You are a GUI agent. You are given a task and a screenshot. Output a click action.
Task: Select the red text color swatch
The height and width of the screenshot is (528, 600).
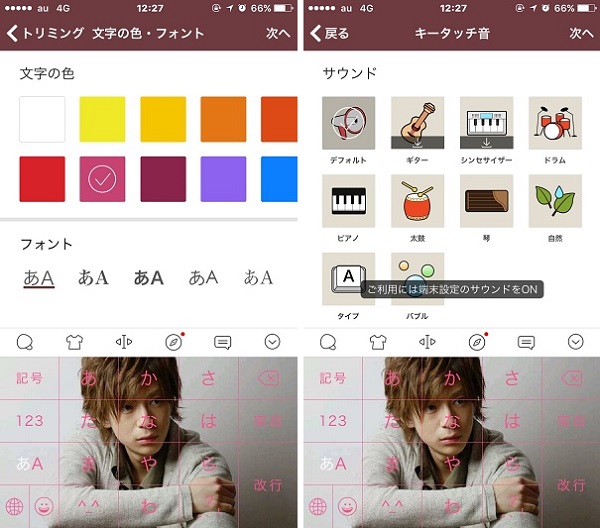pos(42,179)
